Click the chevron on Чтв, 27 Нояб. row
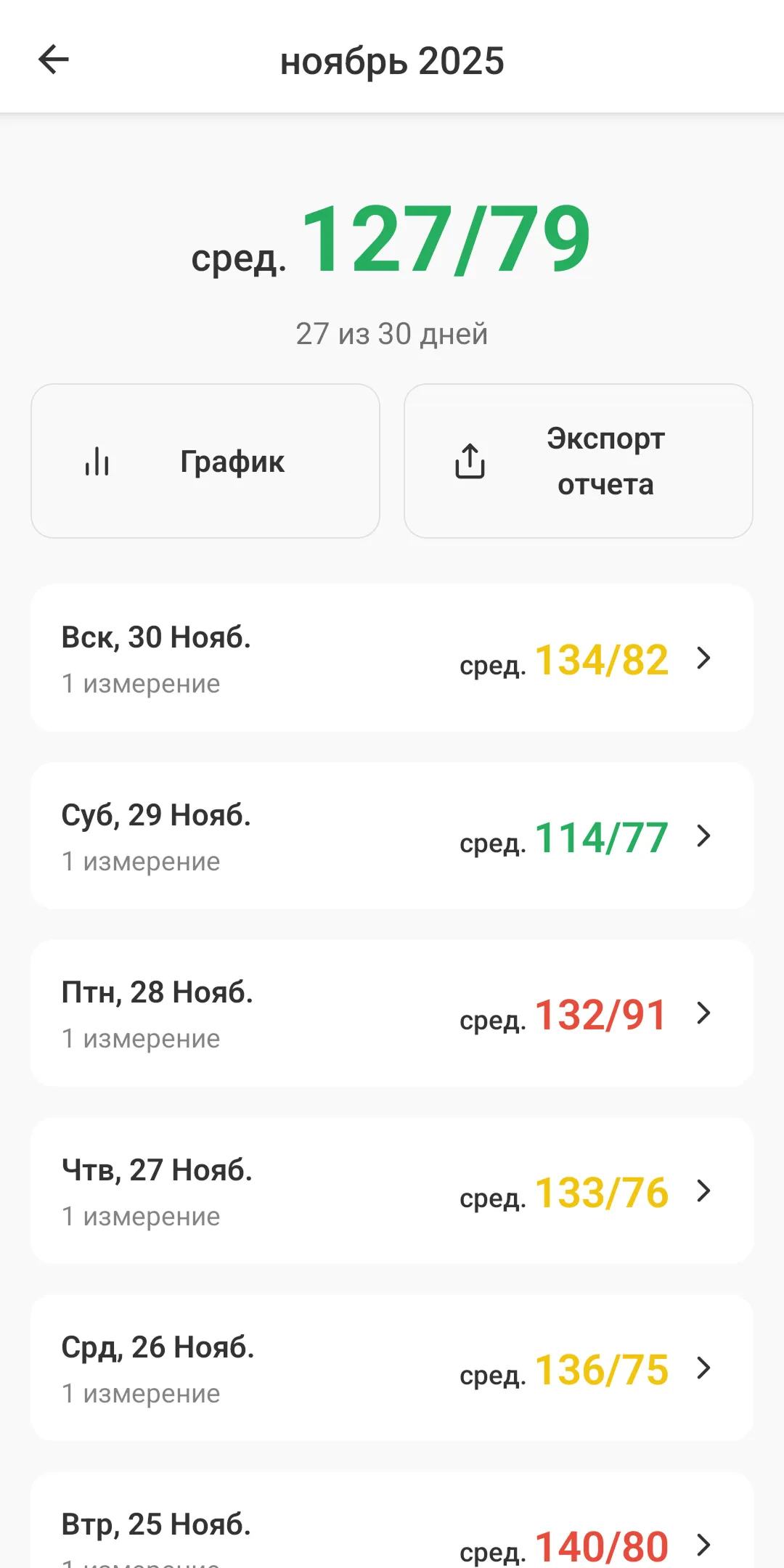Viewport: 784px width, 1568px height. coord(703,1192)
